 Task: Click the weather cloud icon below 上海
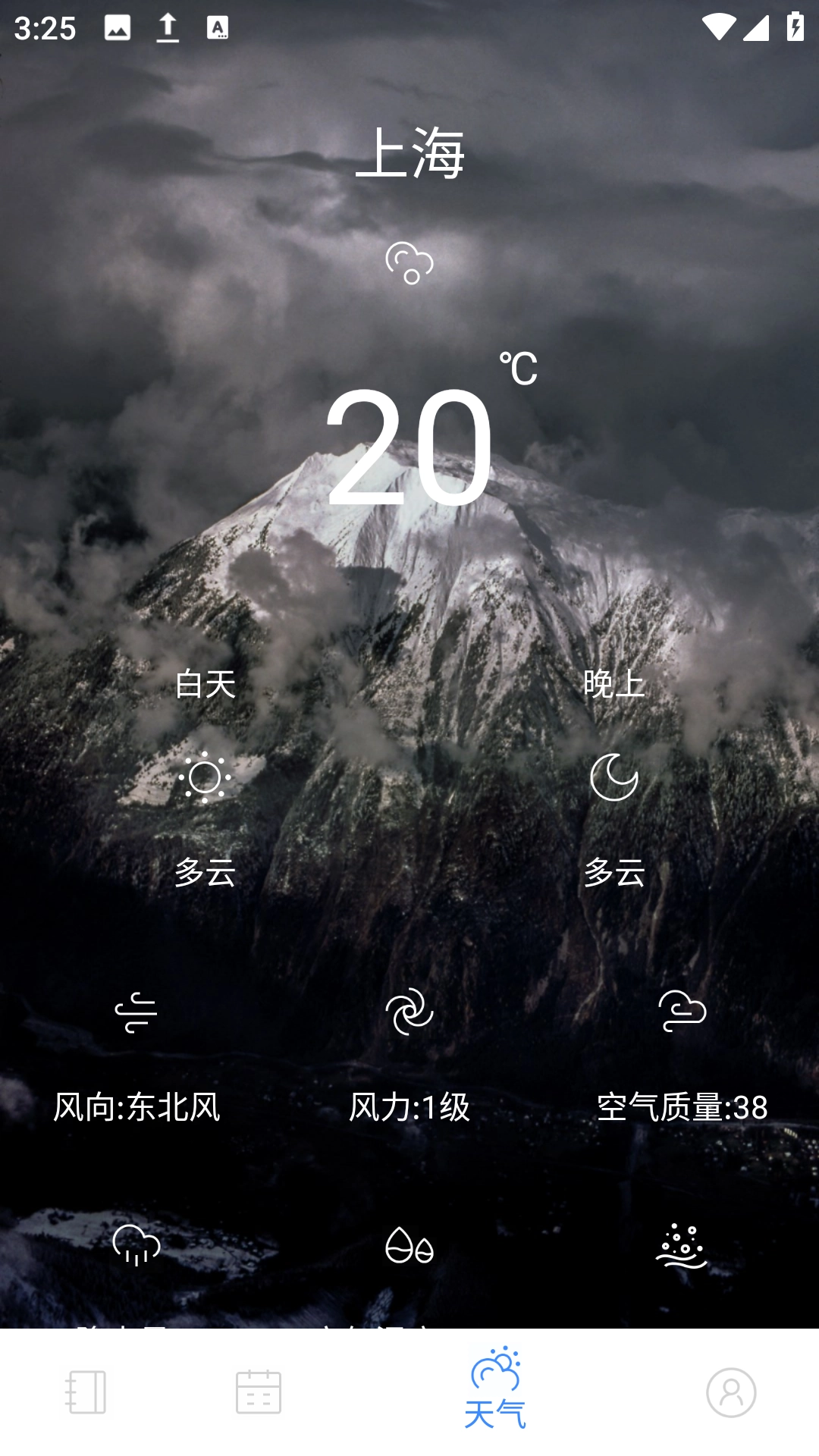coord(409,263)
